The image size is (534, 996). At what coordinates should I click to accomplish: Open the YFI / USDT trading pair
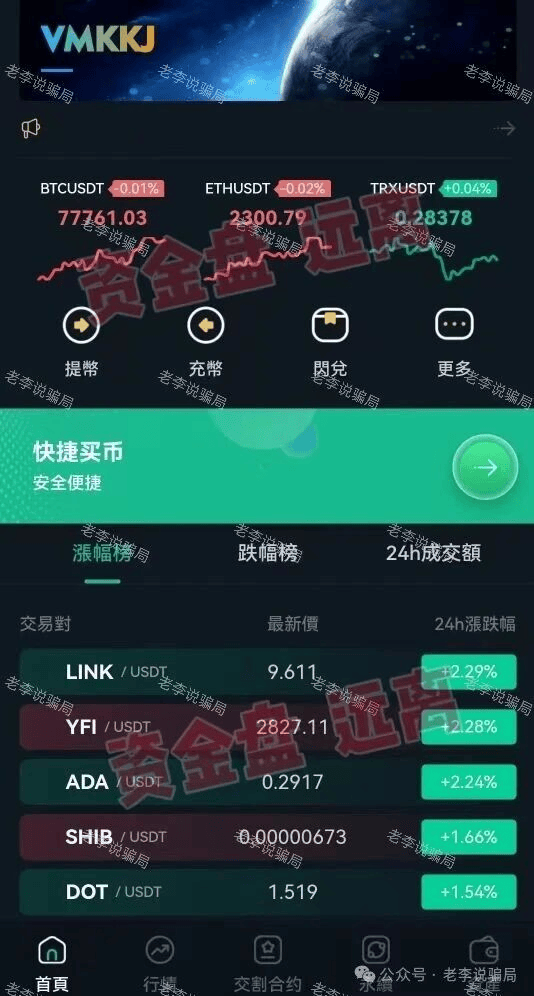click(x=267, y=726)
